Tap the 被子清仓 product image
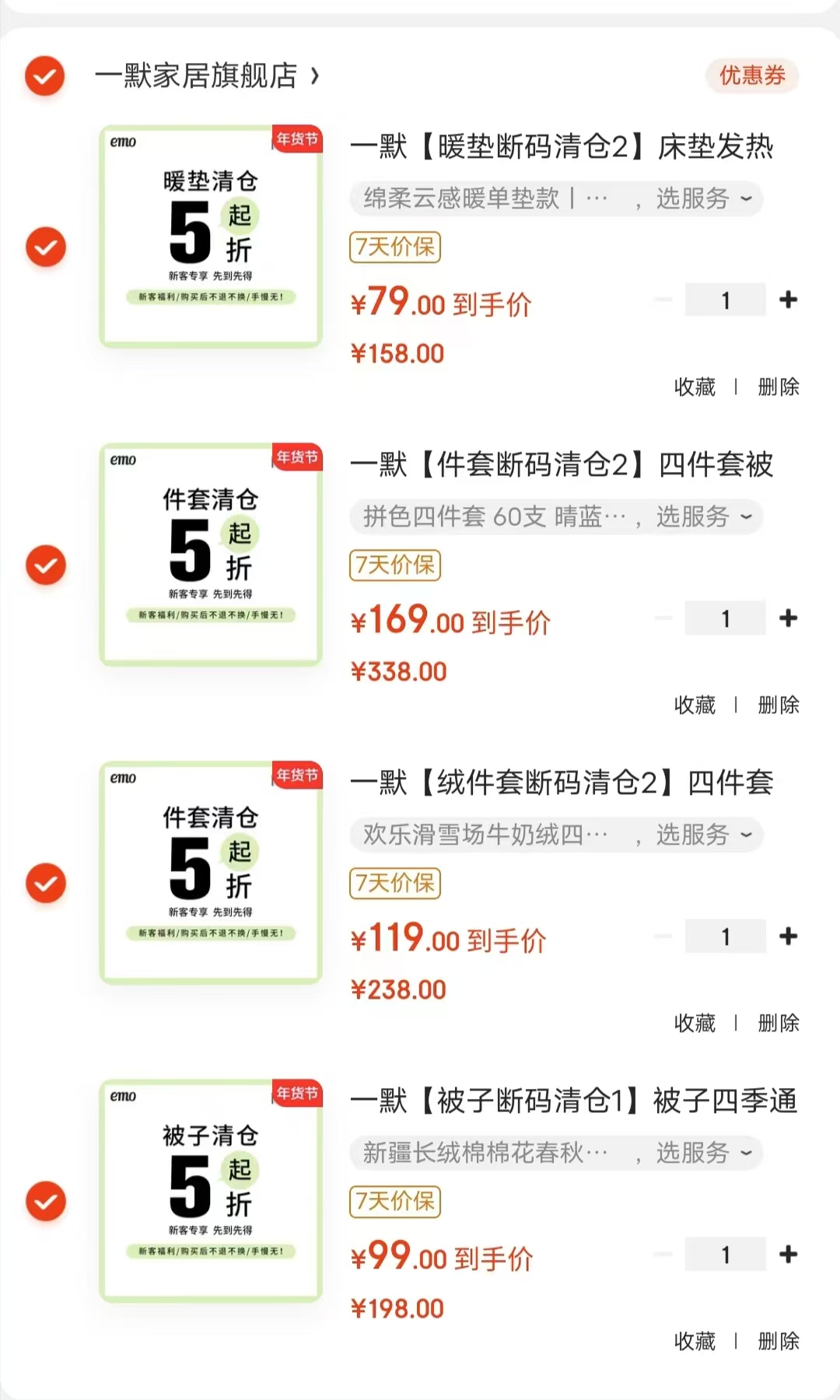840x1400 pixels. [x=209, y=1188]
